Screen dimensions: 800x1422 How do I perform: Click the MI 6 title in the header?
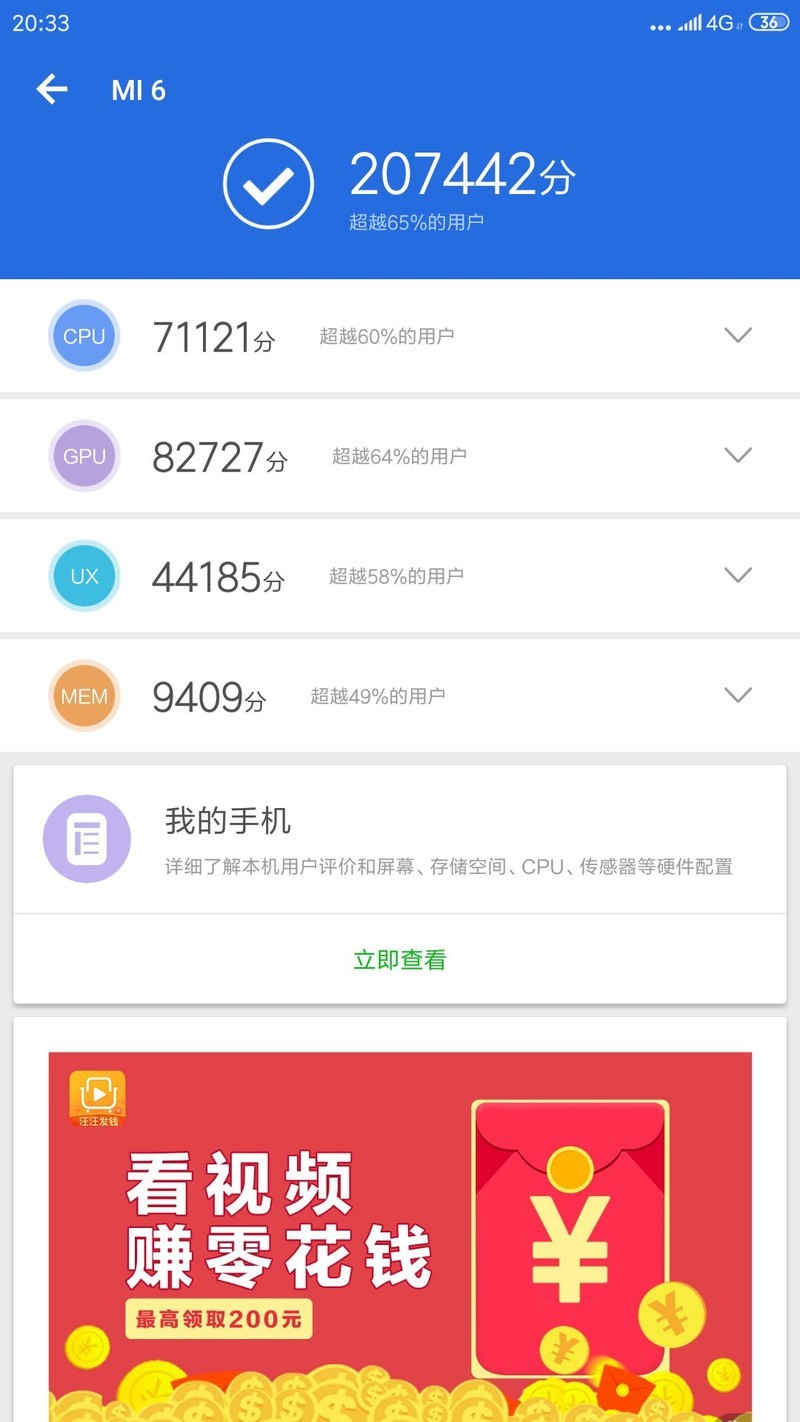click(x=138, y=90)
